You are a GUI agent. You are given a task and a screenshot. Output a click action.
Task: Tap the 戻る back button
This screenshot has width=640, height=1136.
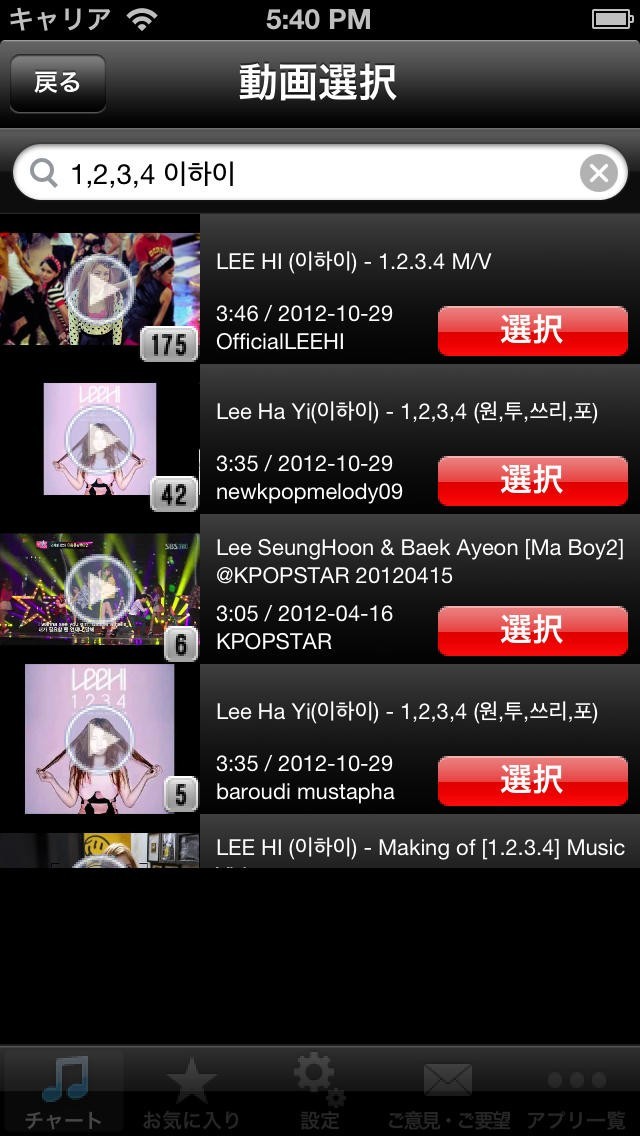tap(58, 83)
